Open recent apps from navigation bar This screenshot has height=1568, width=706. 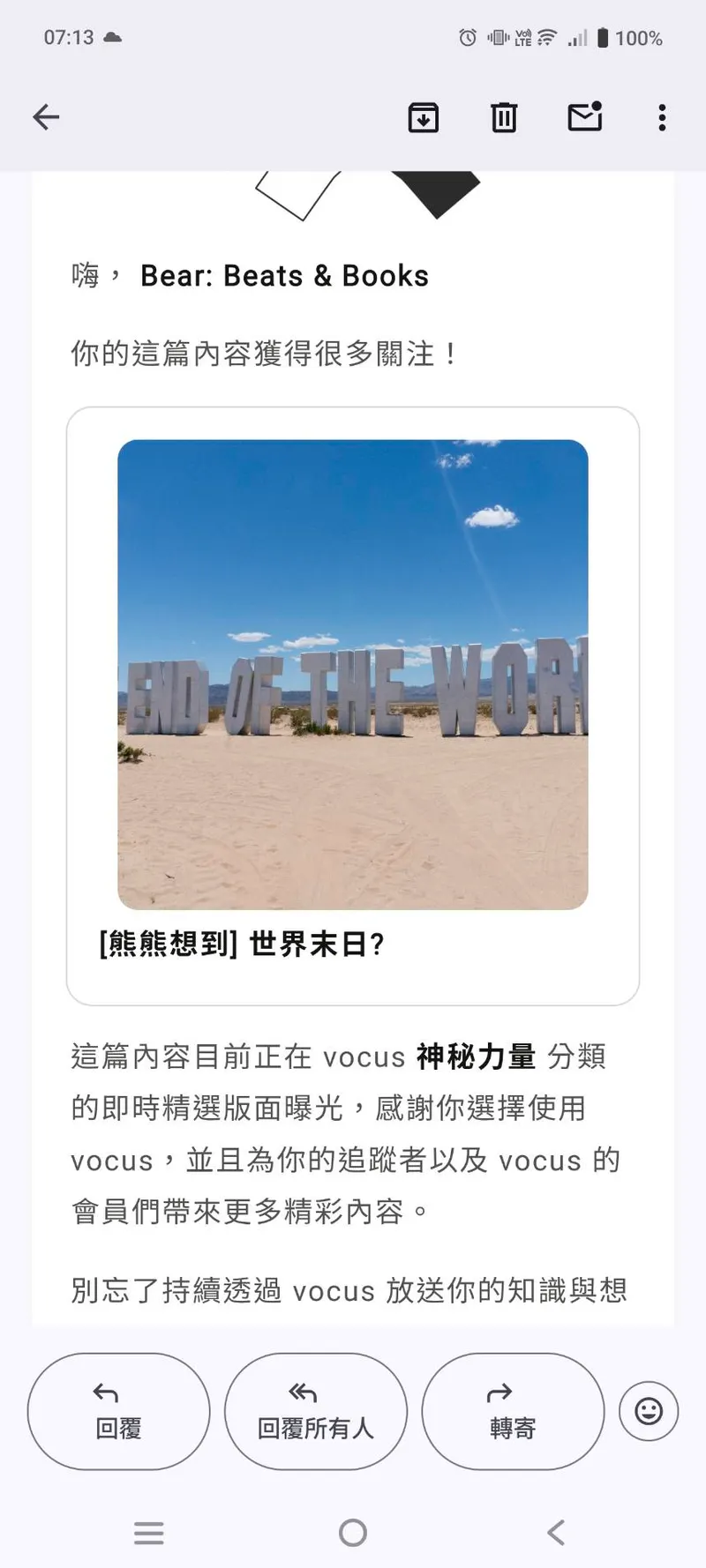point(149,1533)
